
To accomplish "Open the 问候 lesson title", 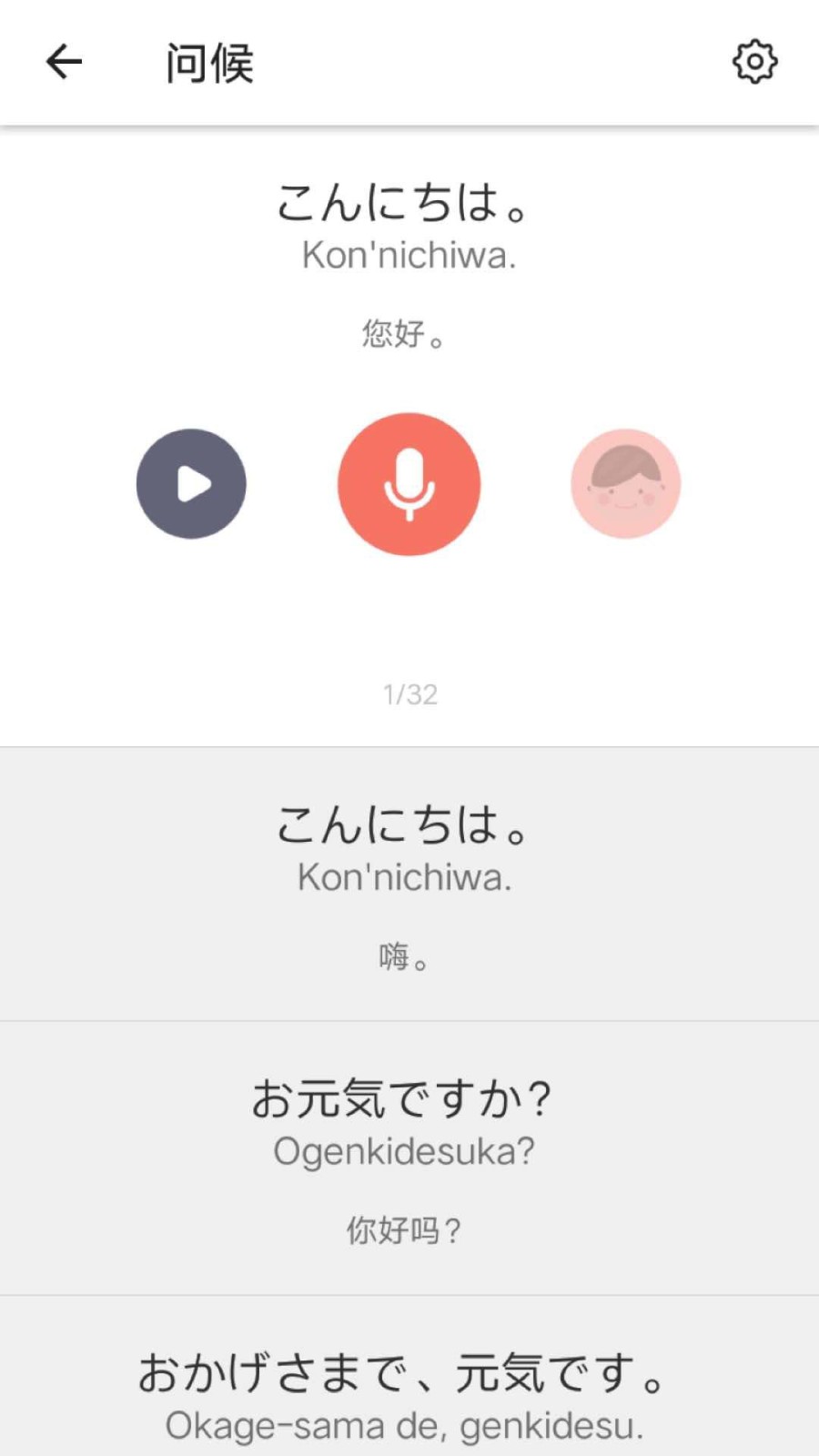I will tap(209, 62).
